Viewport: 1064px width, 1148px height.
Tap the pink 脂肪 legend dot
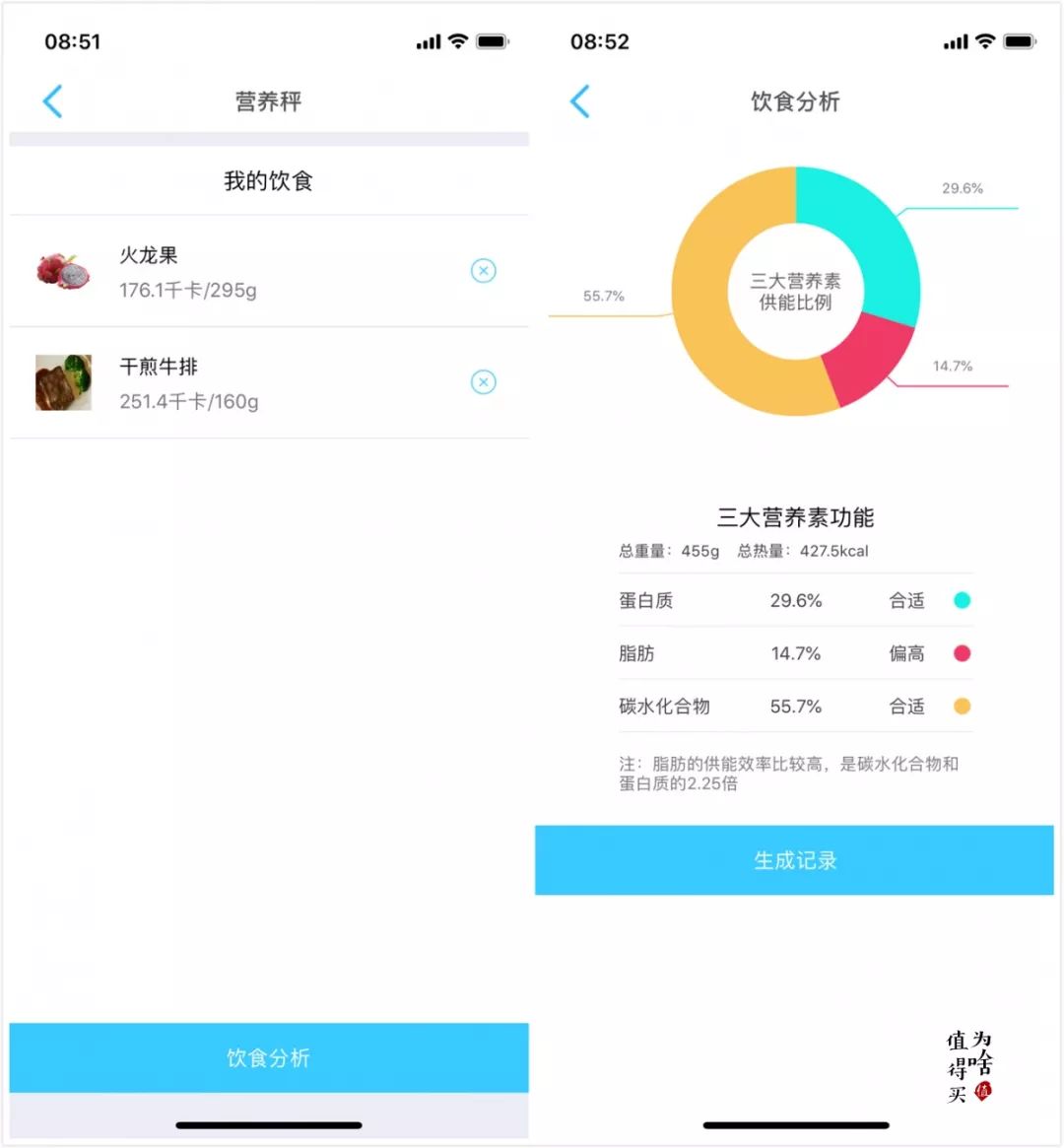pyautogui.click(x=962, y=653)
